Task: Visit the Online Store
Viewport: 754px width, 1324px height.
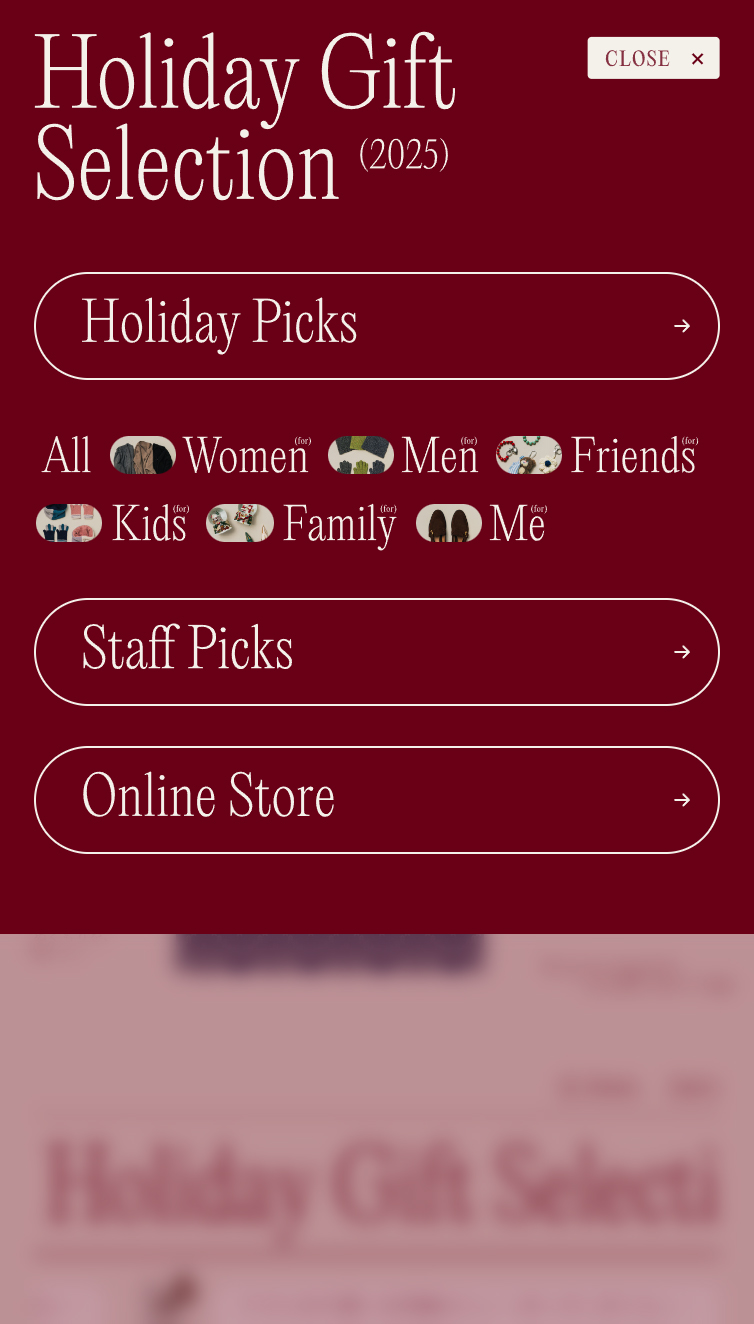Action: 376,800
